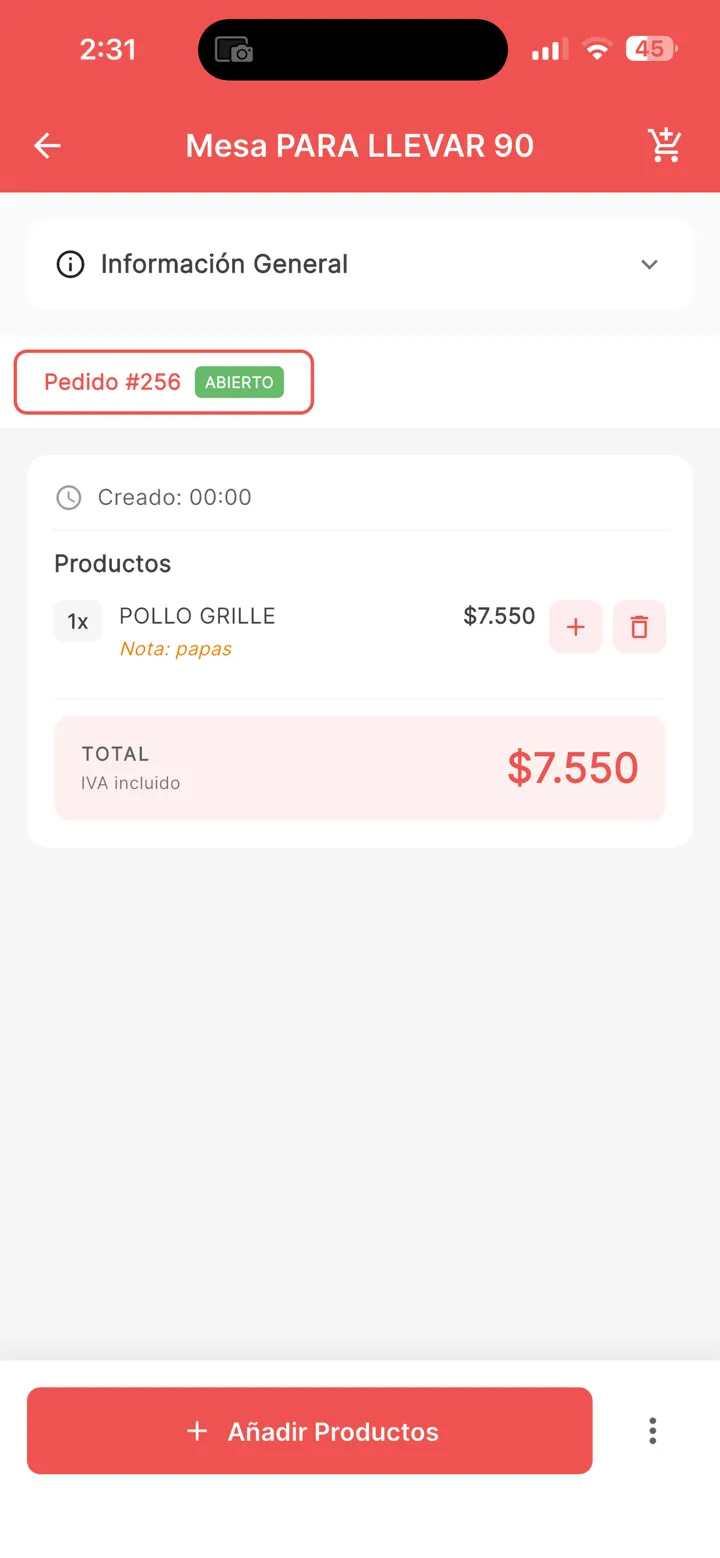Delete POLLO GRILLE with the trash icon
720x1558 pixels.
639,627
